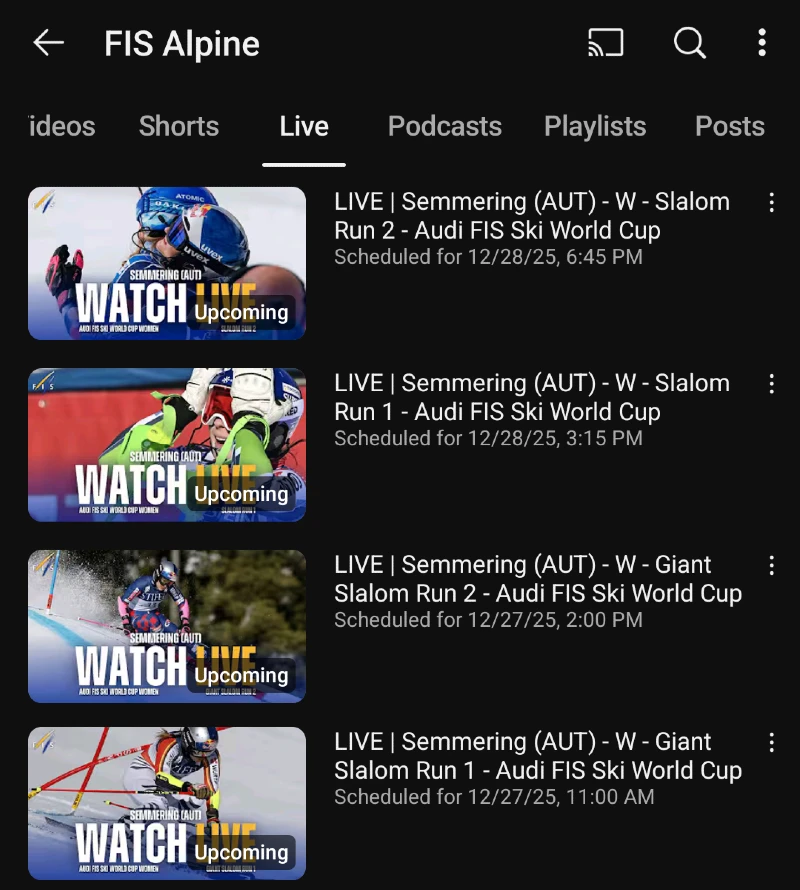Open the Cast to TV icon
800x890 pixels.
604,43
